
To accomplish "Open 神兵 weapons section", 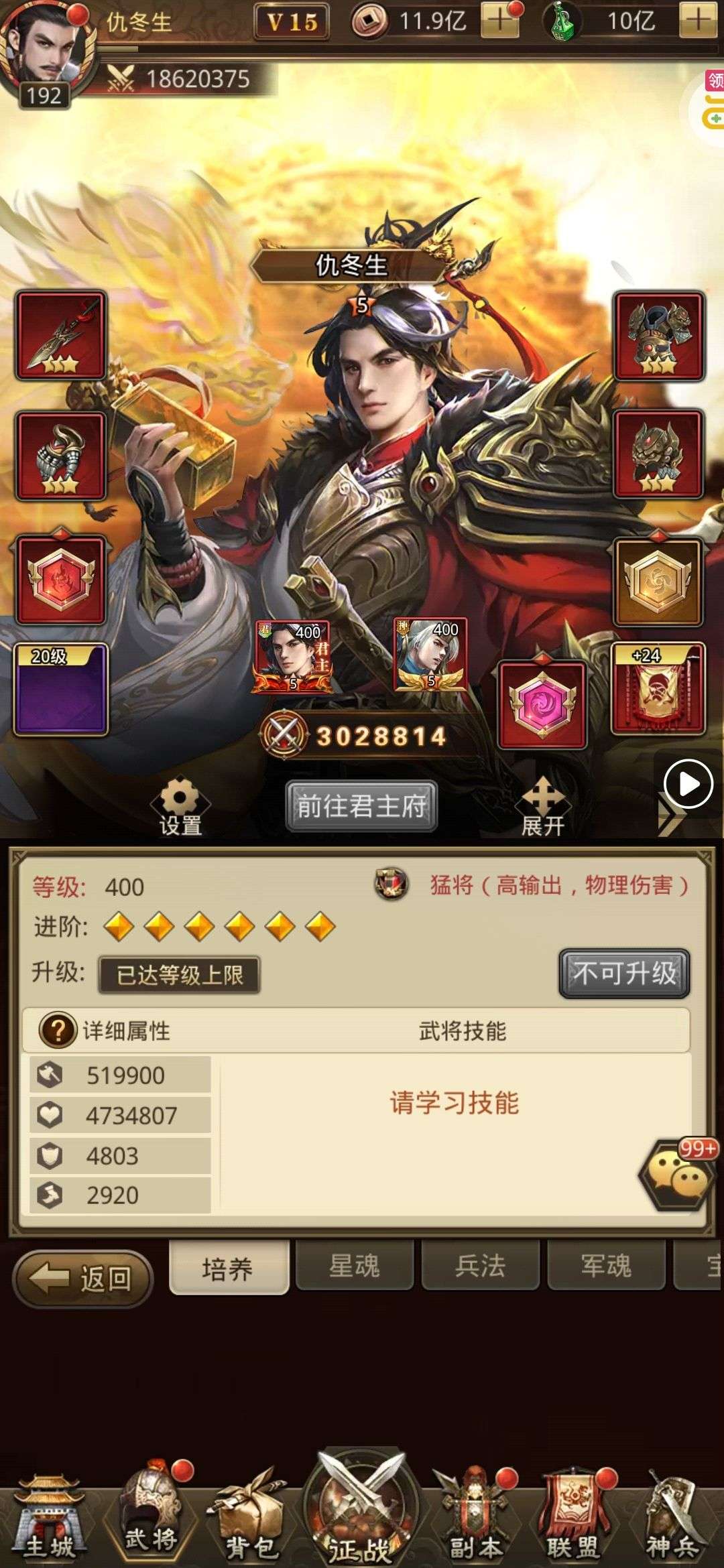I will pos(672,1520).
